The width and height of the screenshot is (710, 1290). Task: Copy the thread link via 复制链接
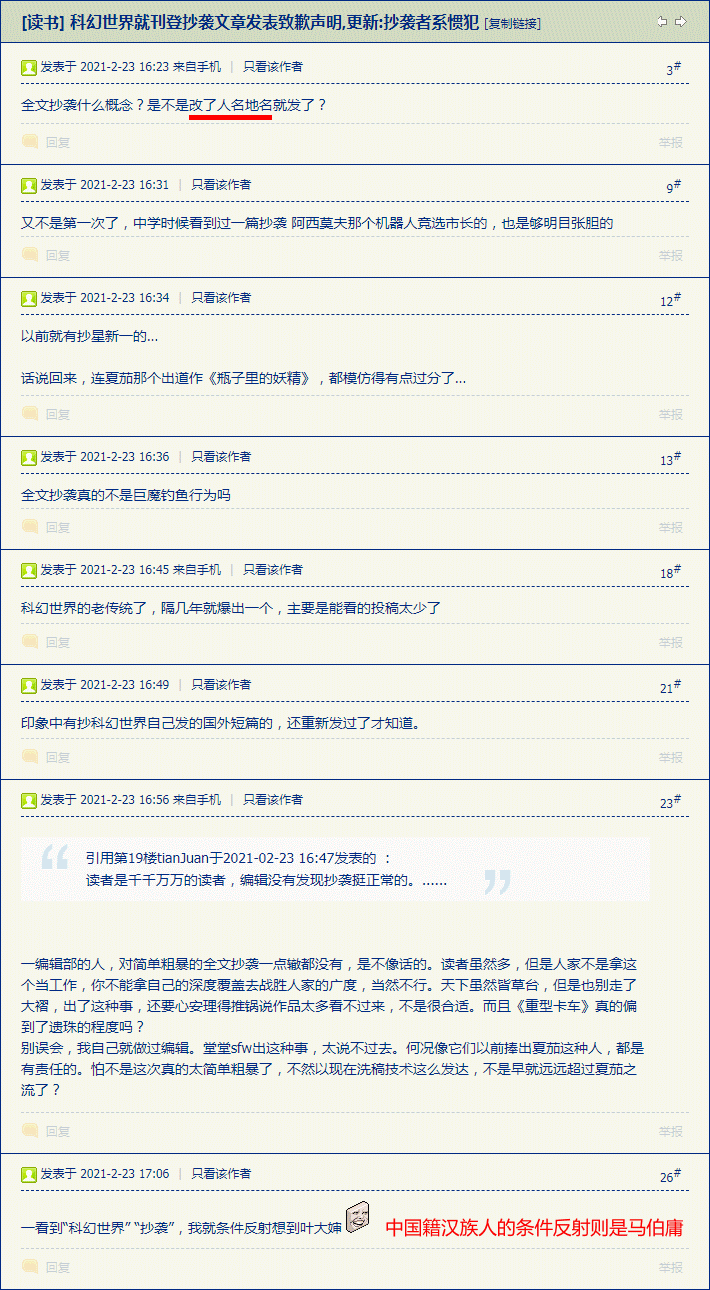click(x=512, y=23)
